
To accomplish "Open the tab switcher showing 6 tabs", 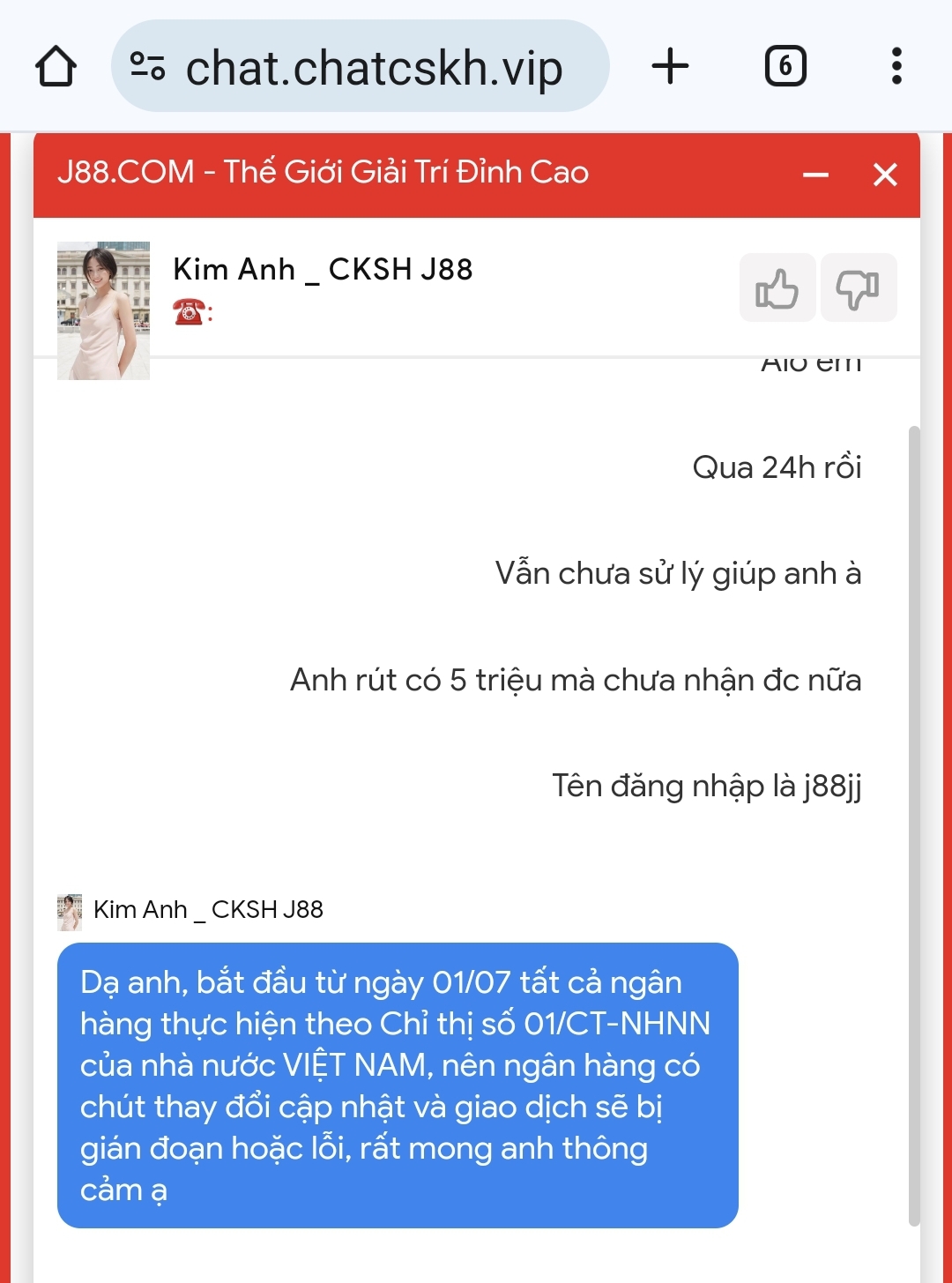I will point(785,66).
